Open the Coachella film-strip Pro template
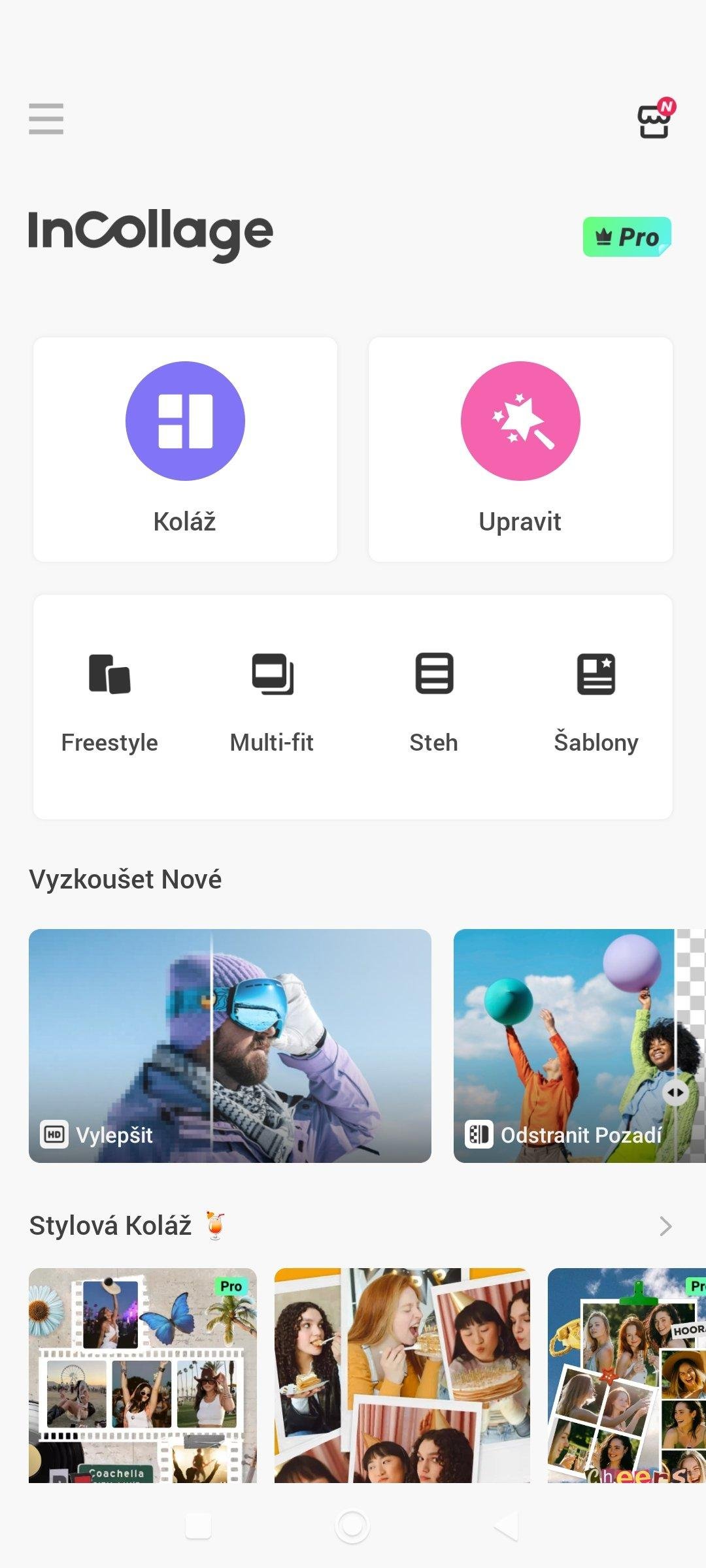 pos(143,1375)
